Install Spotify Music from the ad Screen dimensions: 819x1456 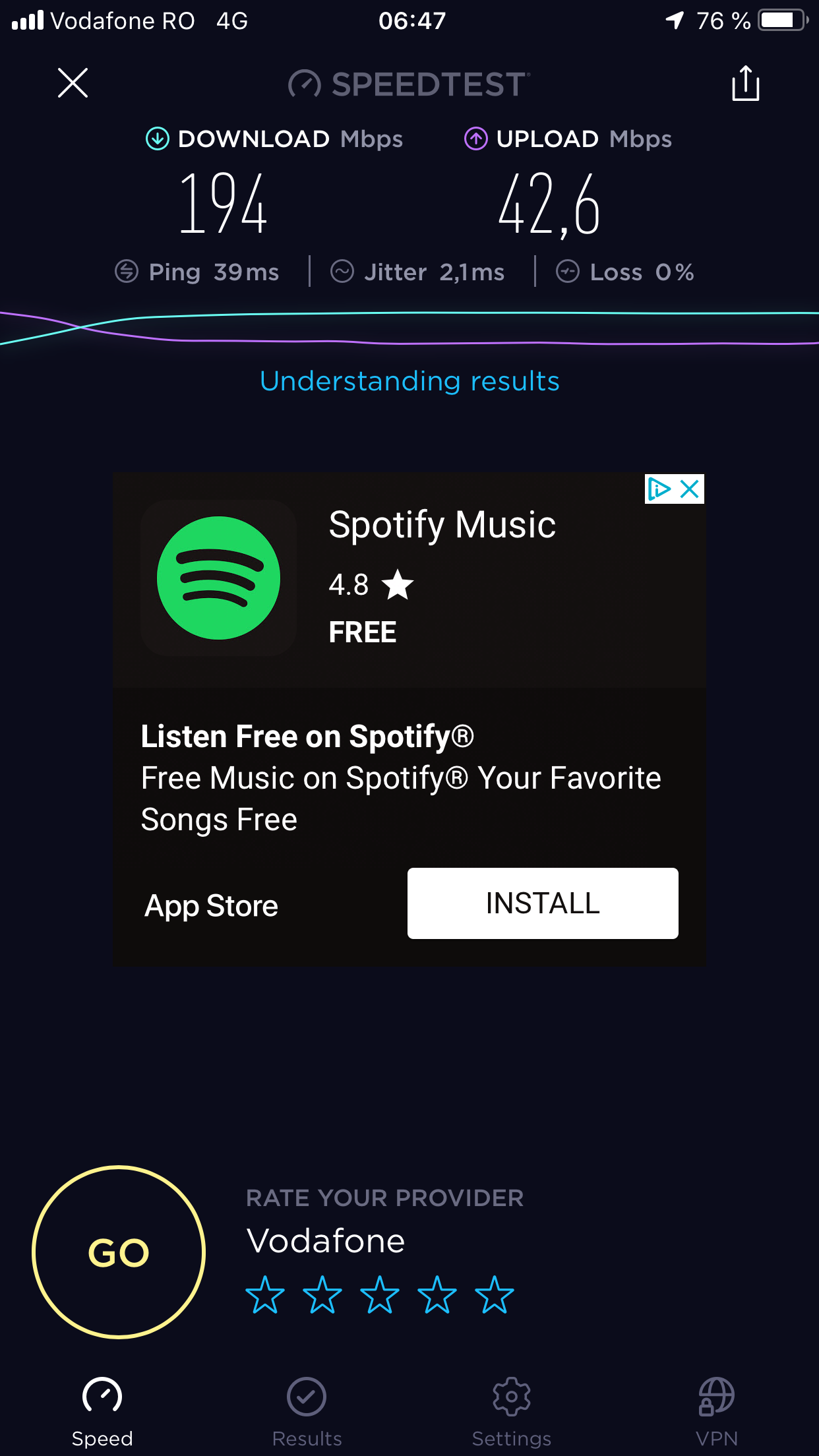coord(543,903)
